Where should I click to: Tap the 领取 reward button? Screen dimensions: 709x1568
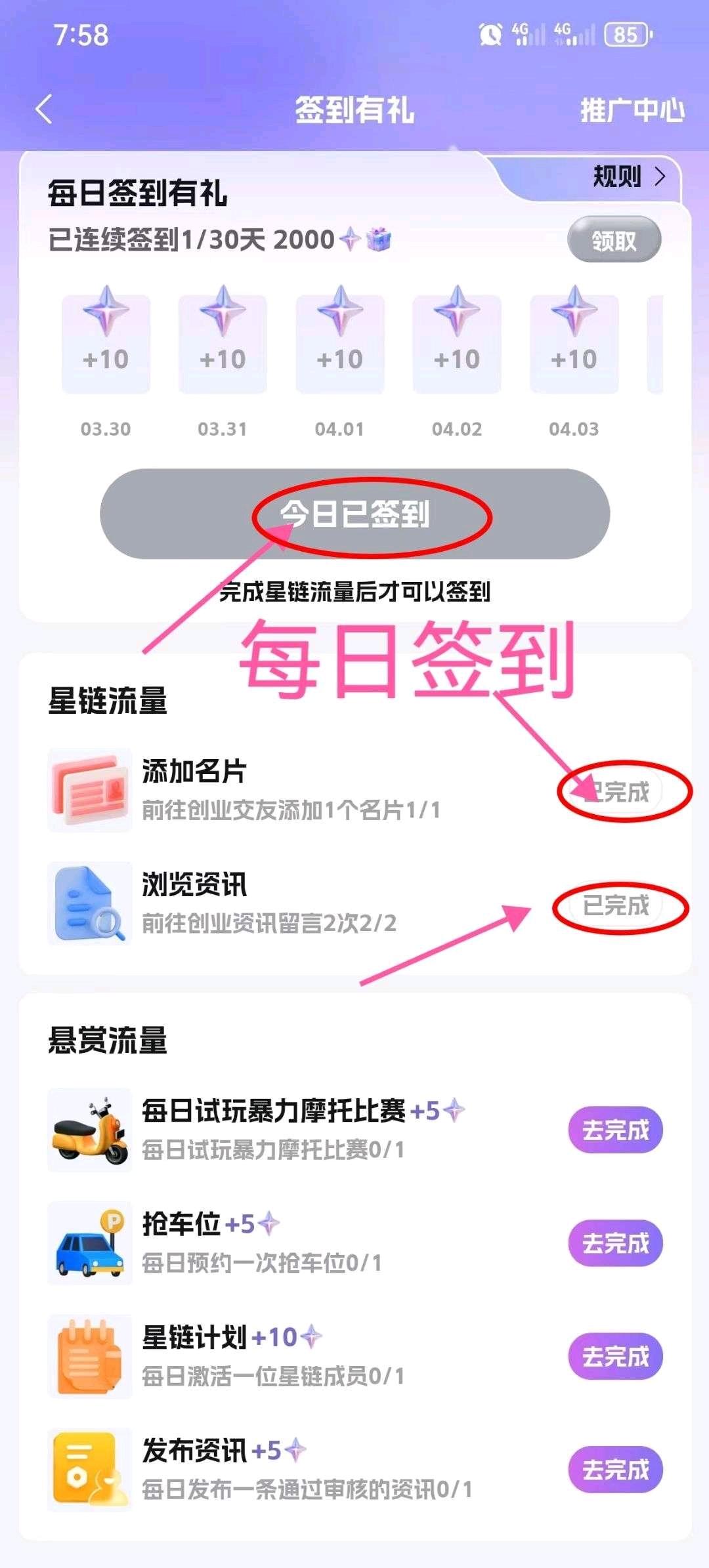(x=614, y=240)
